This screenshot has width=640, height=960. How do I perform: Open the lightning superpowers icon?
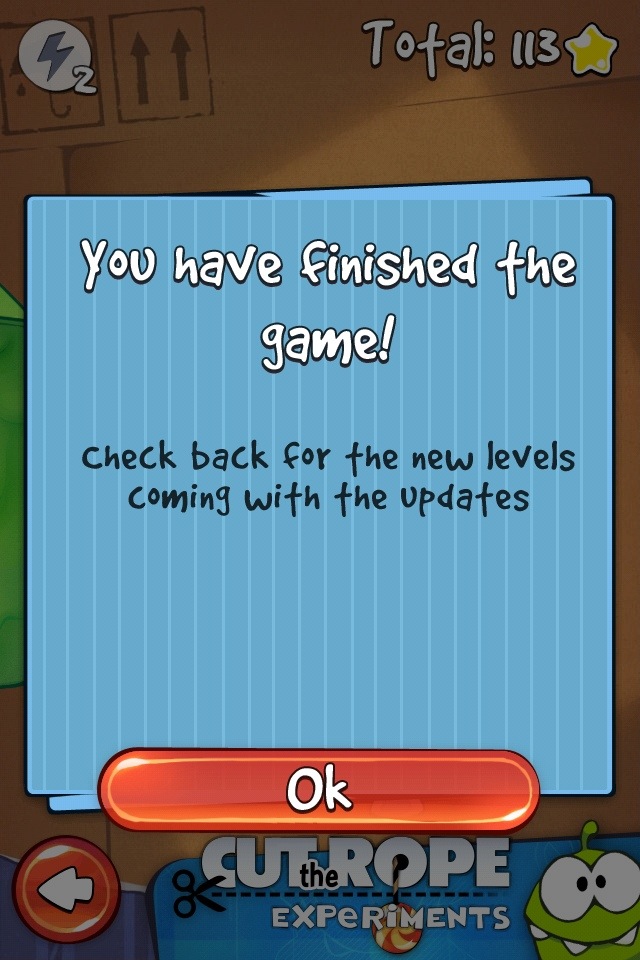point(56,57)
